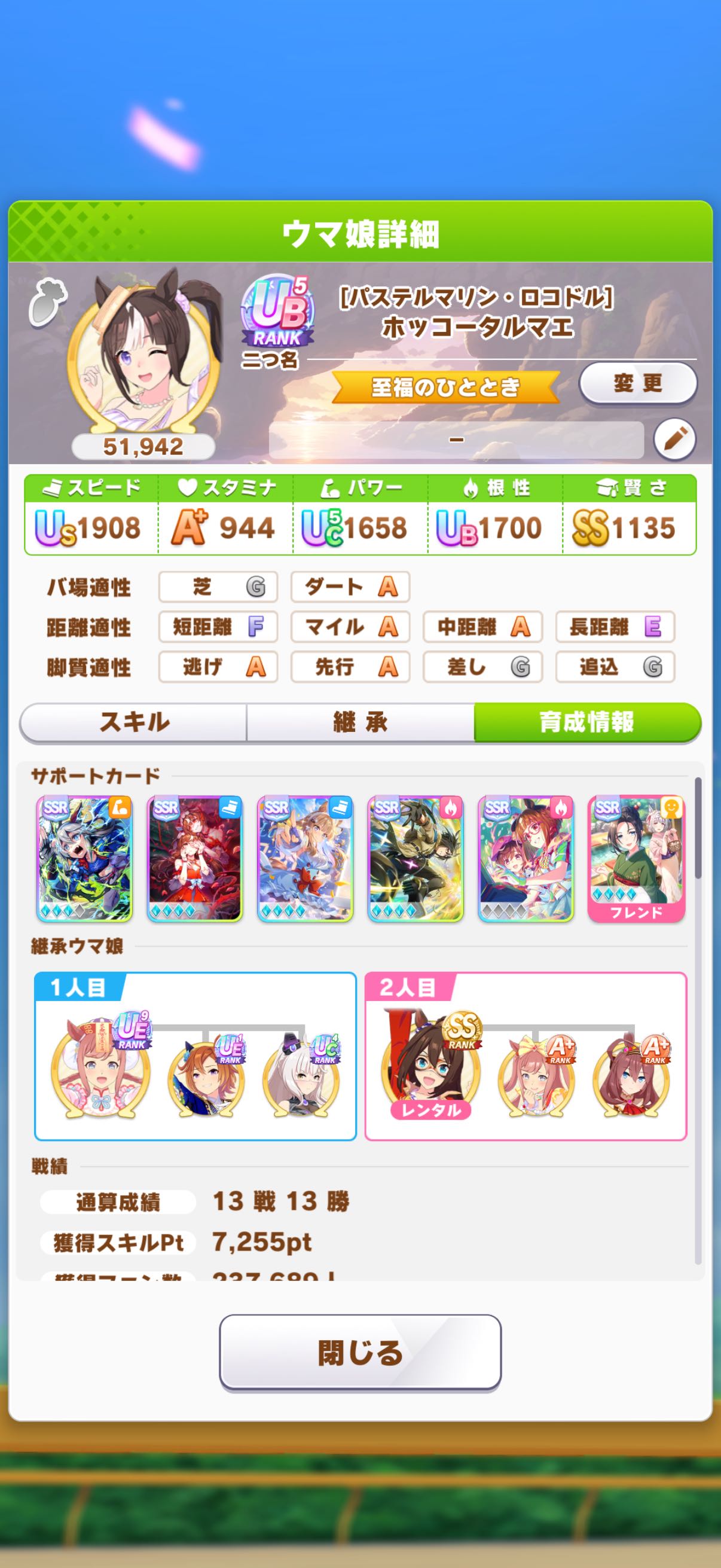View the 1人目 UE9 rank inheritance character
The width and height of the screenshot is (721, 1568).
coord(100,1071)
